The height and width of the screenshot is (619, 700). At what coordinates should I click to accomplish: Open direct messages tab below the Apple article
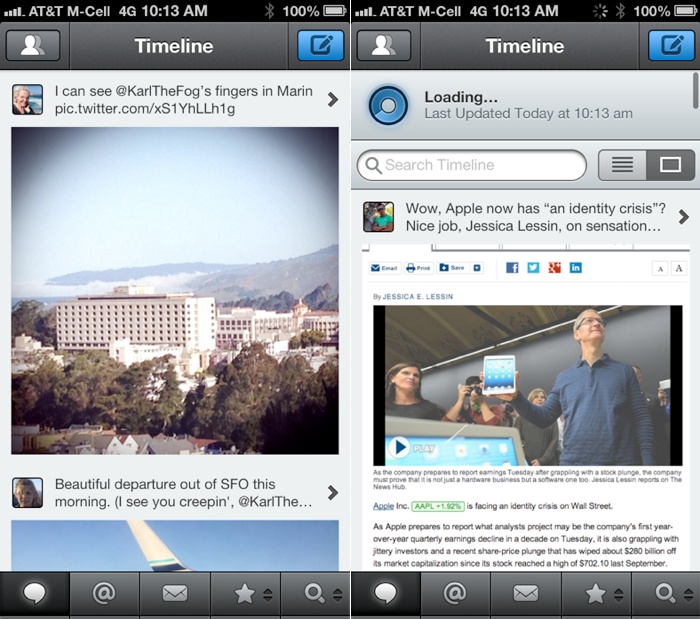(x=525, y=595)
